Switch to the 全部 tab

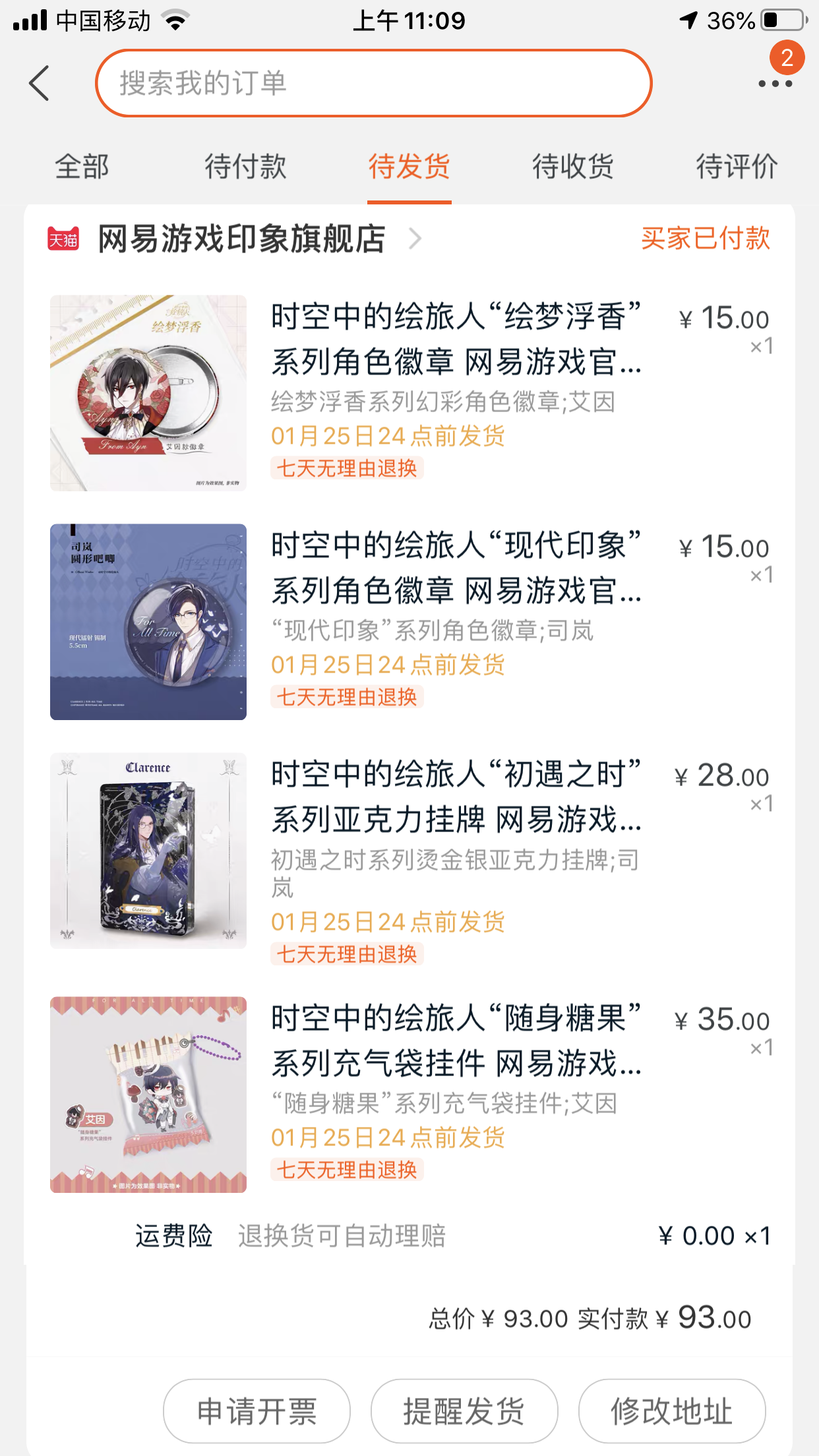pos(82,166)
